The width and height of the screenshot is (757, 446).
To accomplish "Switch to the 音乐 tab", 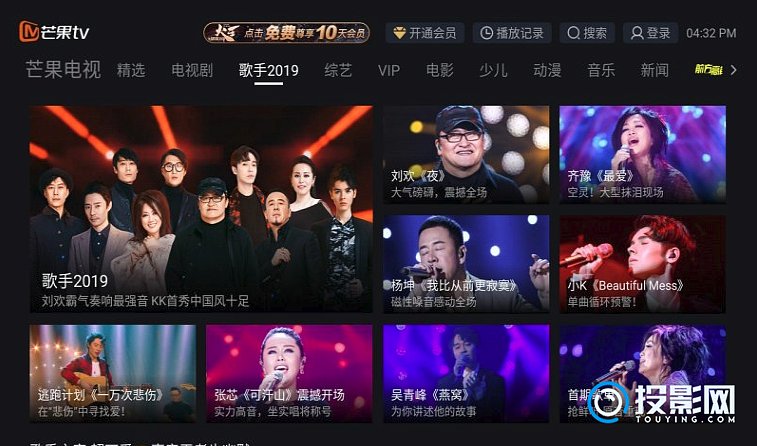I will (601, 70).
